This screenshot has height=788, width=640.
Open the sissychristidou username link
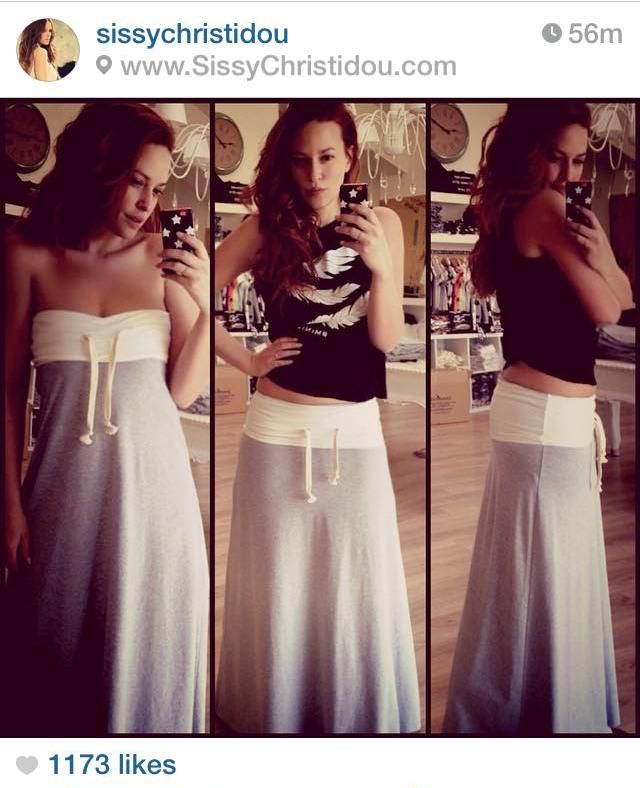click(192, 34)
